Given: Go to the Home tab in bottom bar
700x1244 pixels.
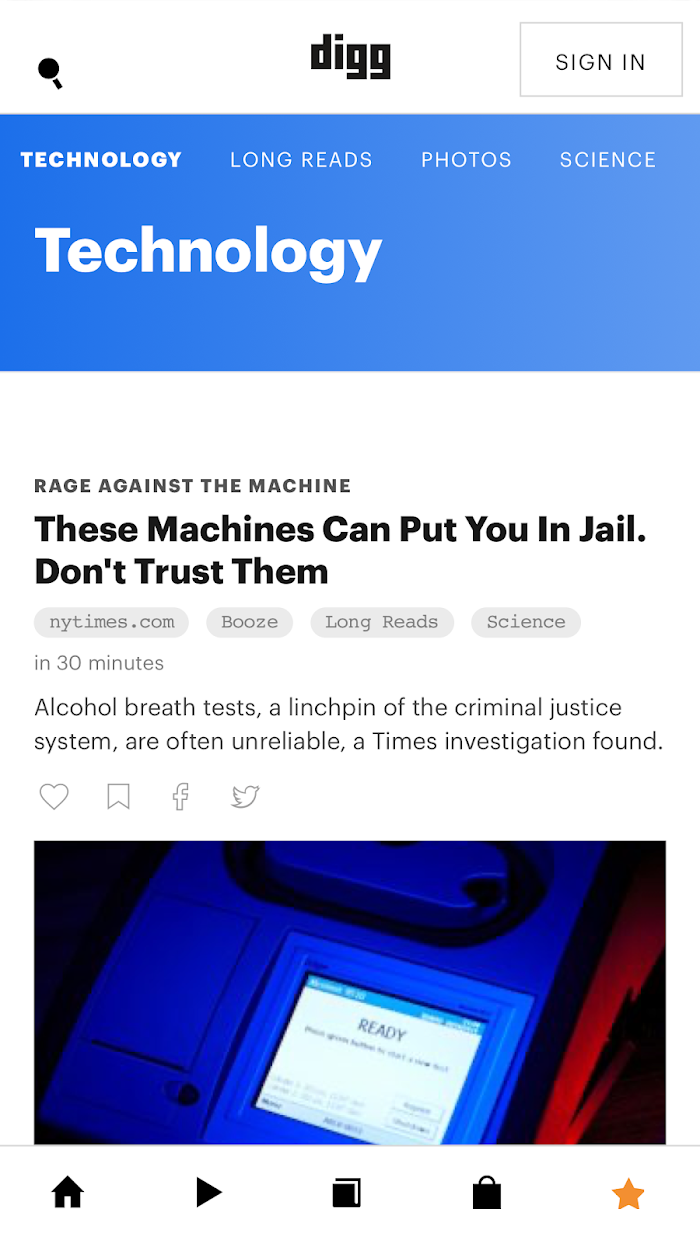Looking at the screenshot, I should pos(68,1192).
